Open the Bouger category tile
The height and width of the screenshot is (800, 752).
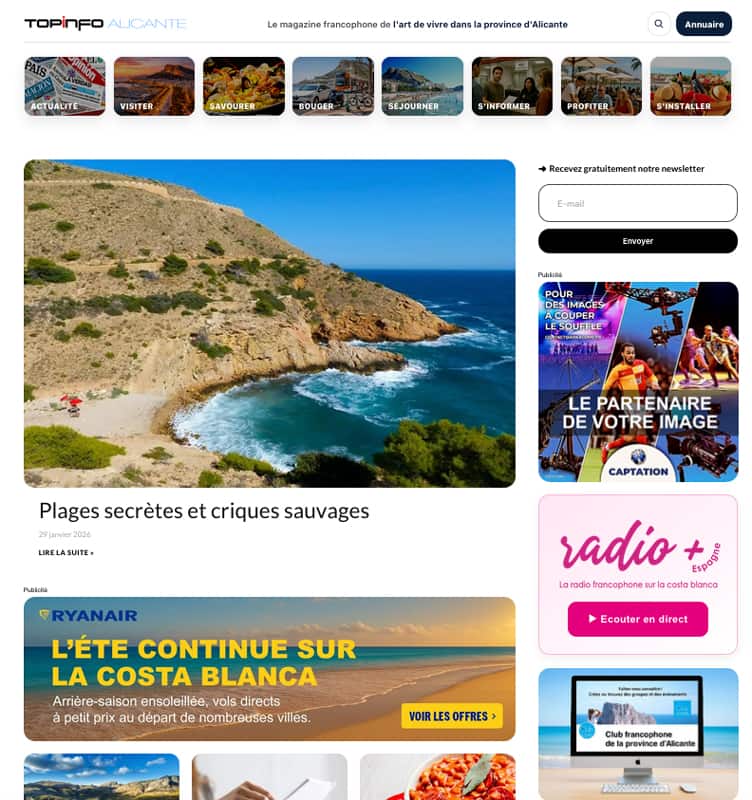tap(333, 86)
